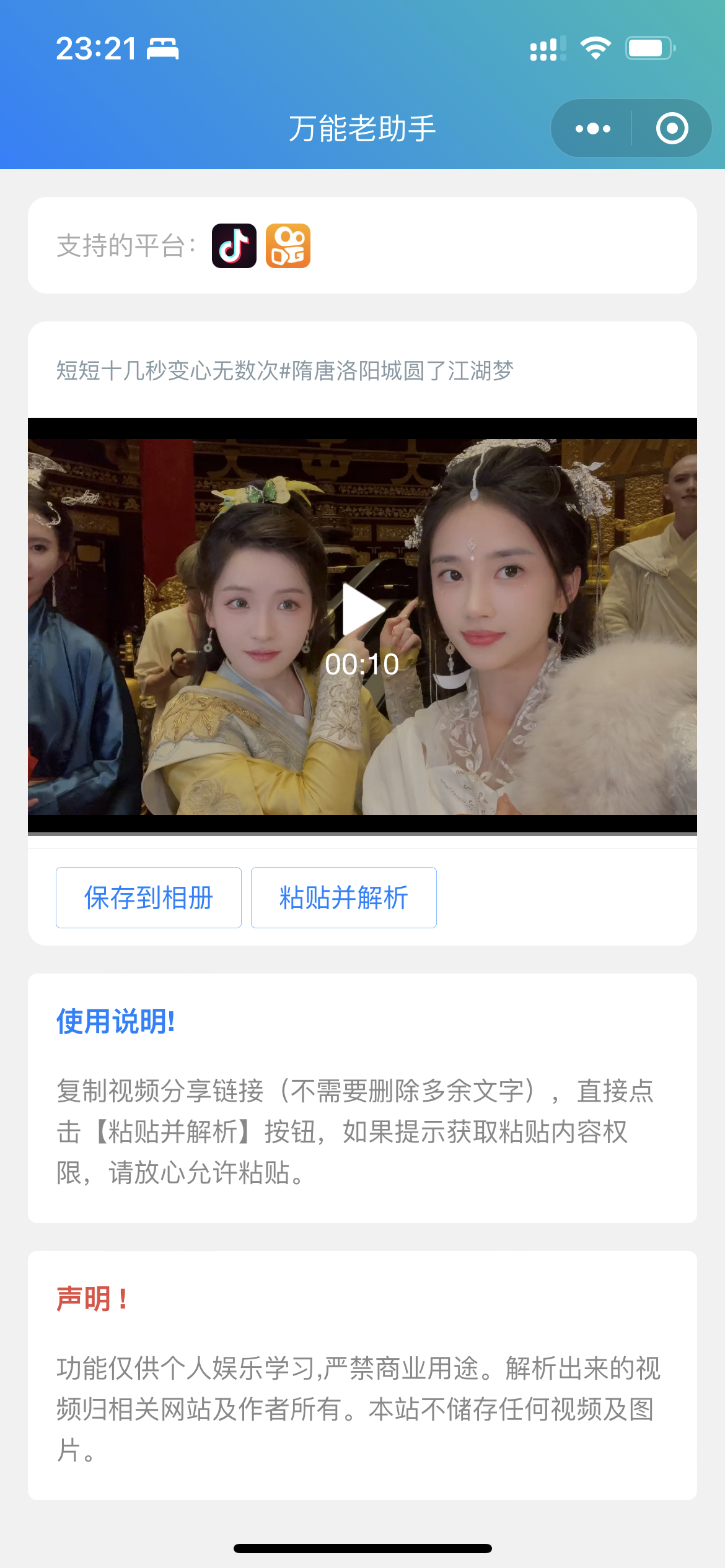
Task: Tap 粘贴并解析 to paste and parse link
Action: pos(343,897)
